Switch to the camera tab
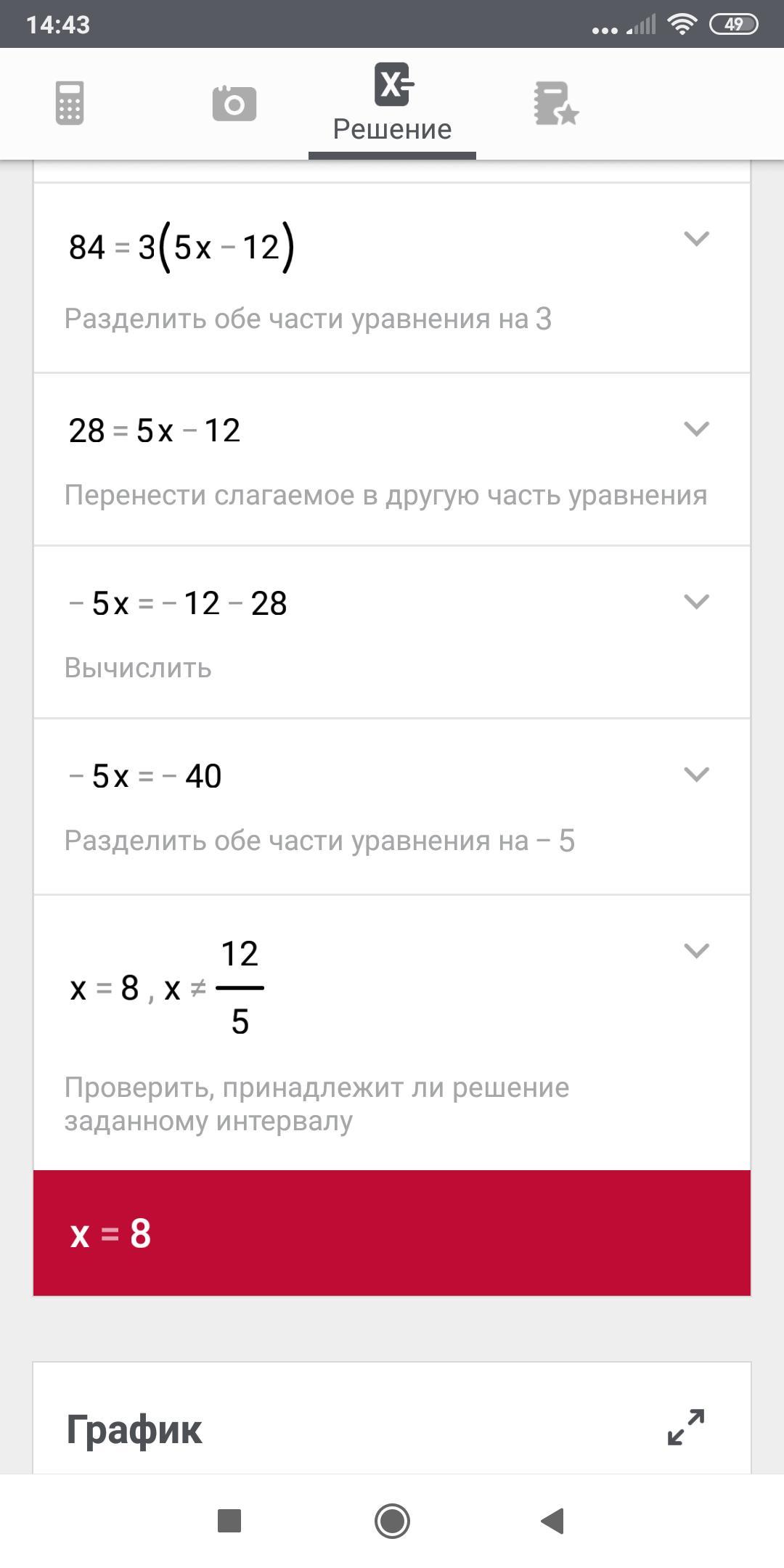The image size is (784, 1568). tap(234, 103)
